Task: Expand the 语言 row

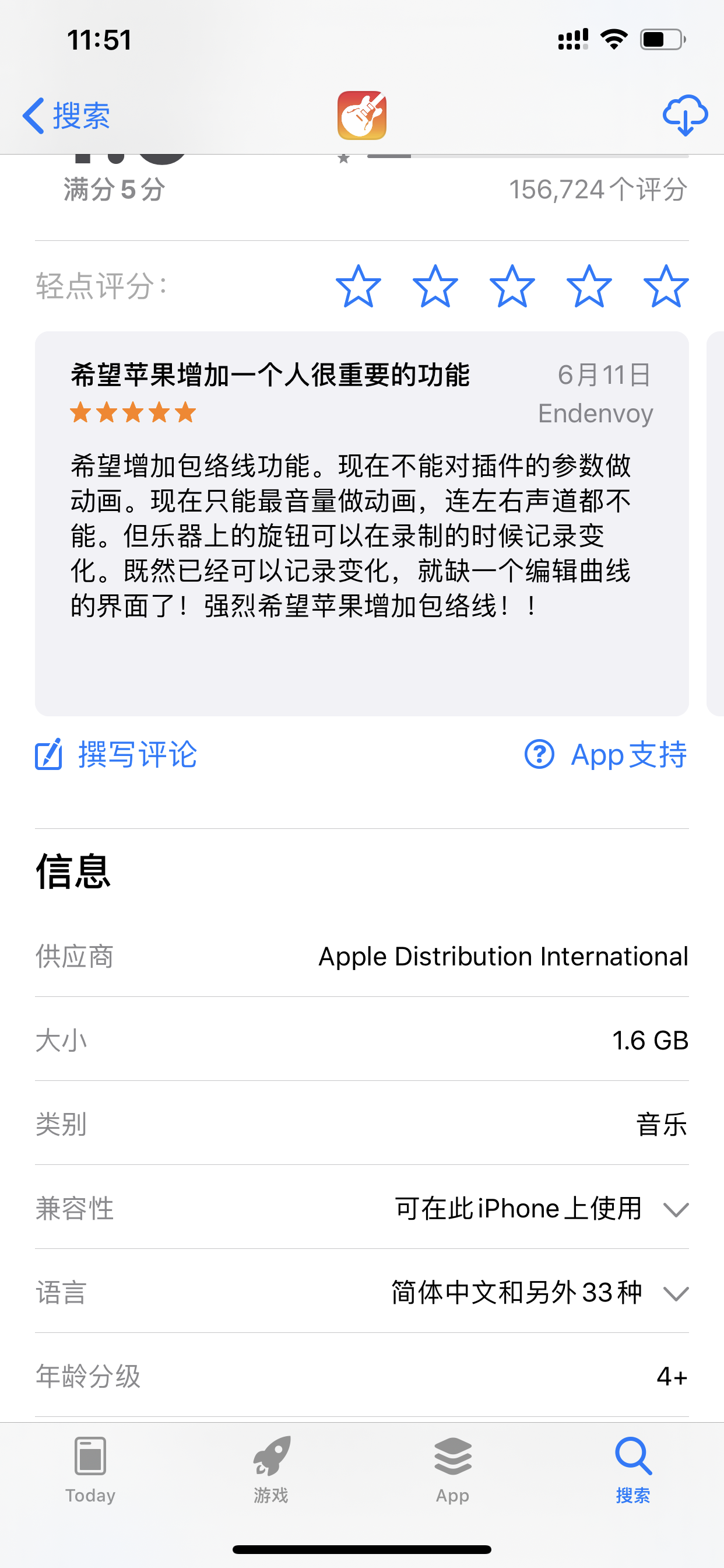Action: pyautogui.click(x=676, y=1293)
